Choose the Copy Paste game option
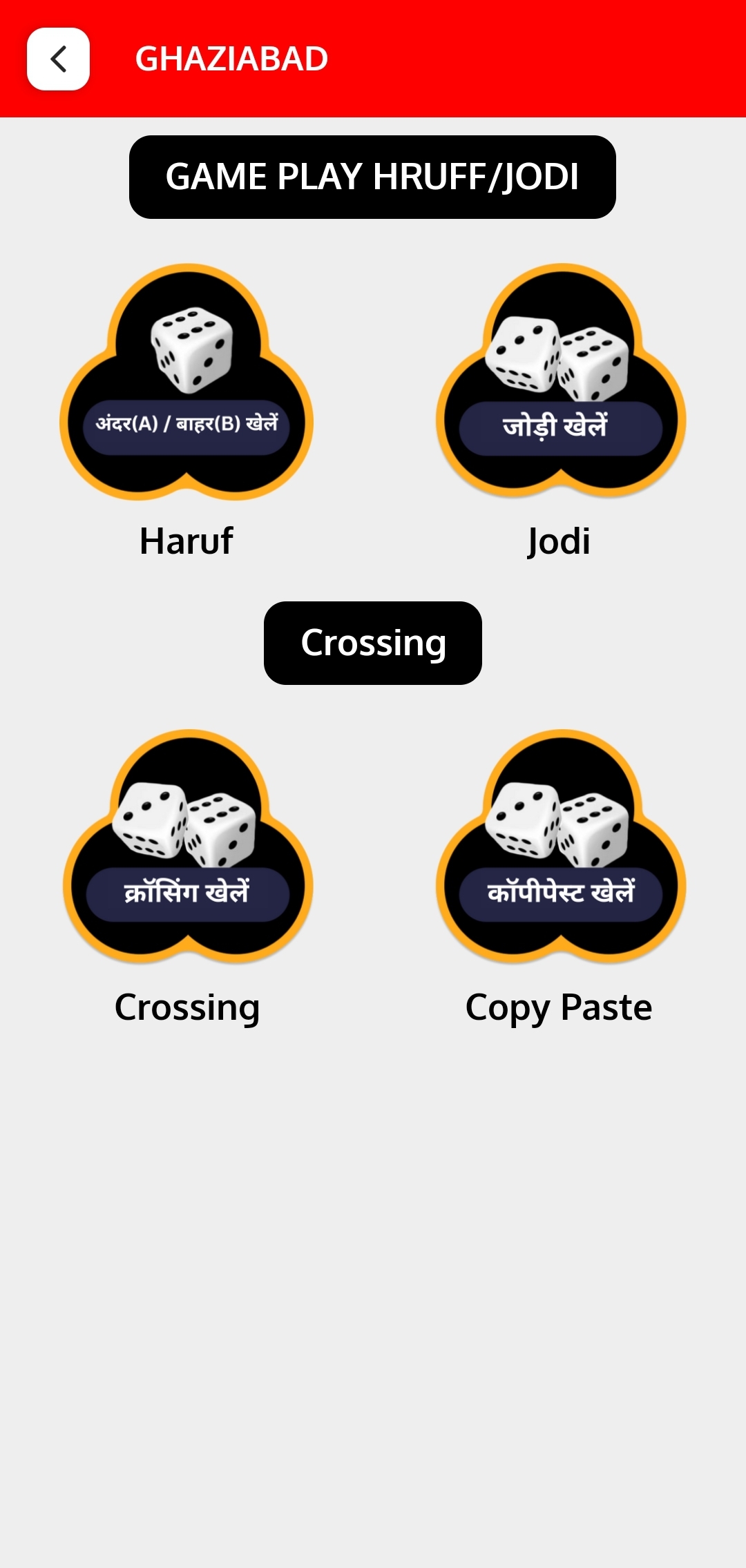Image resolution: width=746 pixels, height=1568 pixels. pyautogui.click(x=560, y=848)
